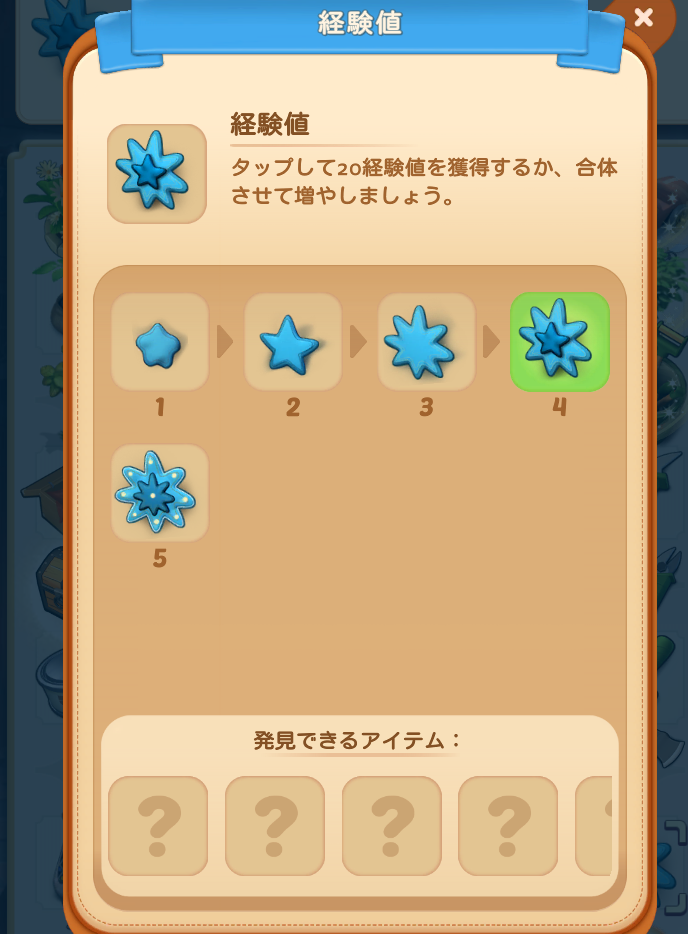
Task: Close the 経験値 dialog
Action: pyautogui.click(x=645, y=18)
